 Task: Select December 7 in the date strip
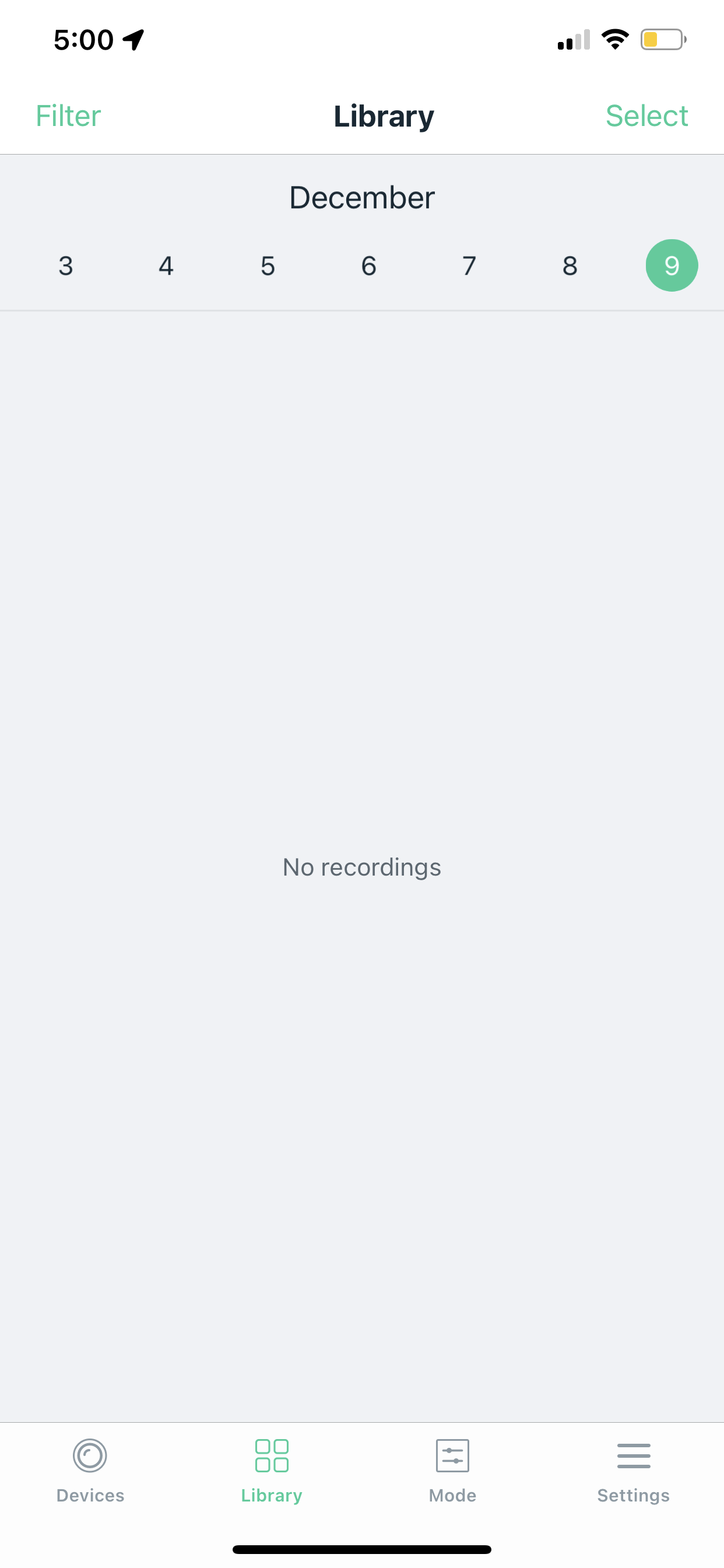pos(469,266)
